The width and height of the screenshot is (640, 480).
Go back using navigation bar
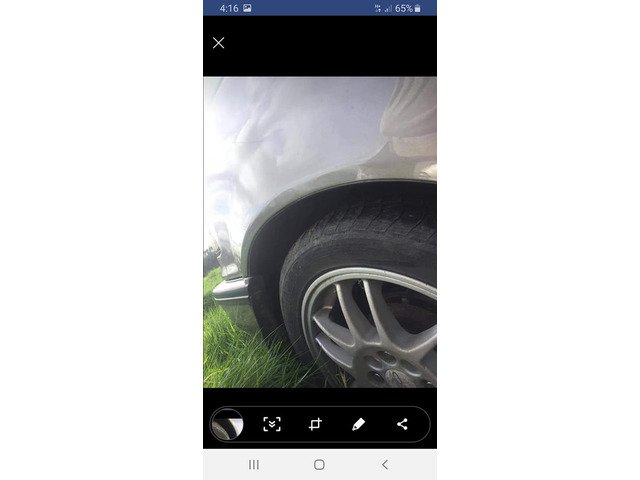click(x=385, y=465)
